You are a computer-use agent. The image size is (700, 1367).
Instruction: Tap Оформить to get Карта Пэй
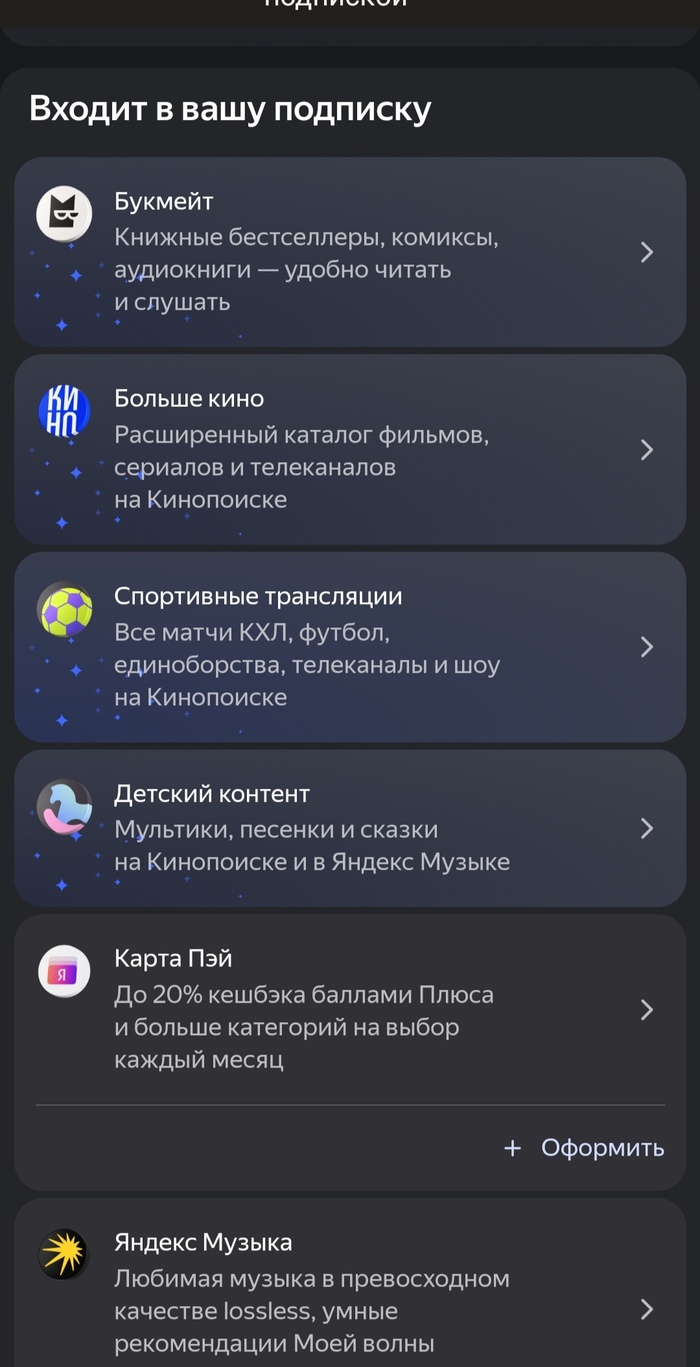click(x=585, y=1148)
